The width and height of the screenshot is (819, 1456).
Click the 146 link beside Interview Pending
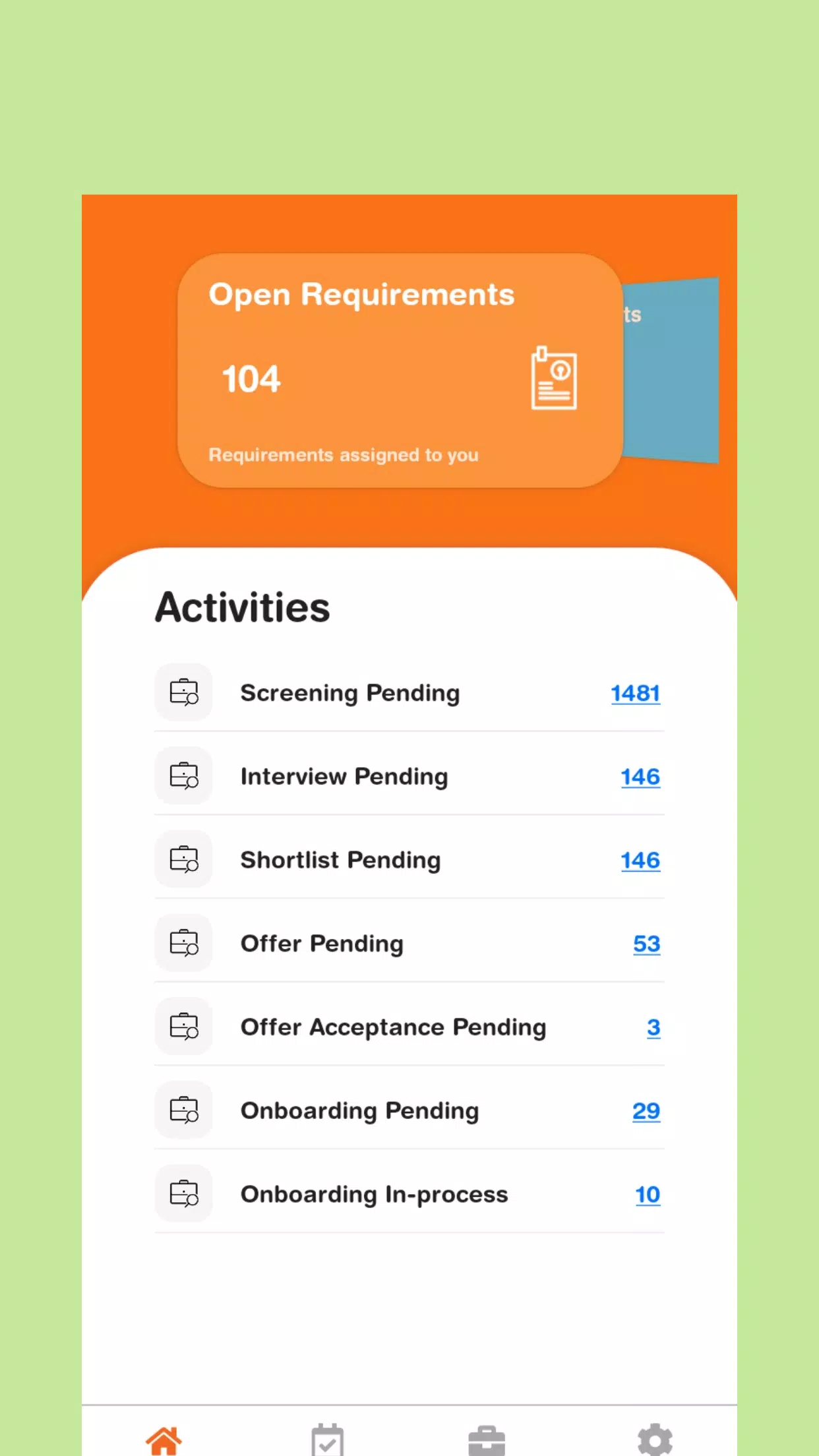638,777
